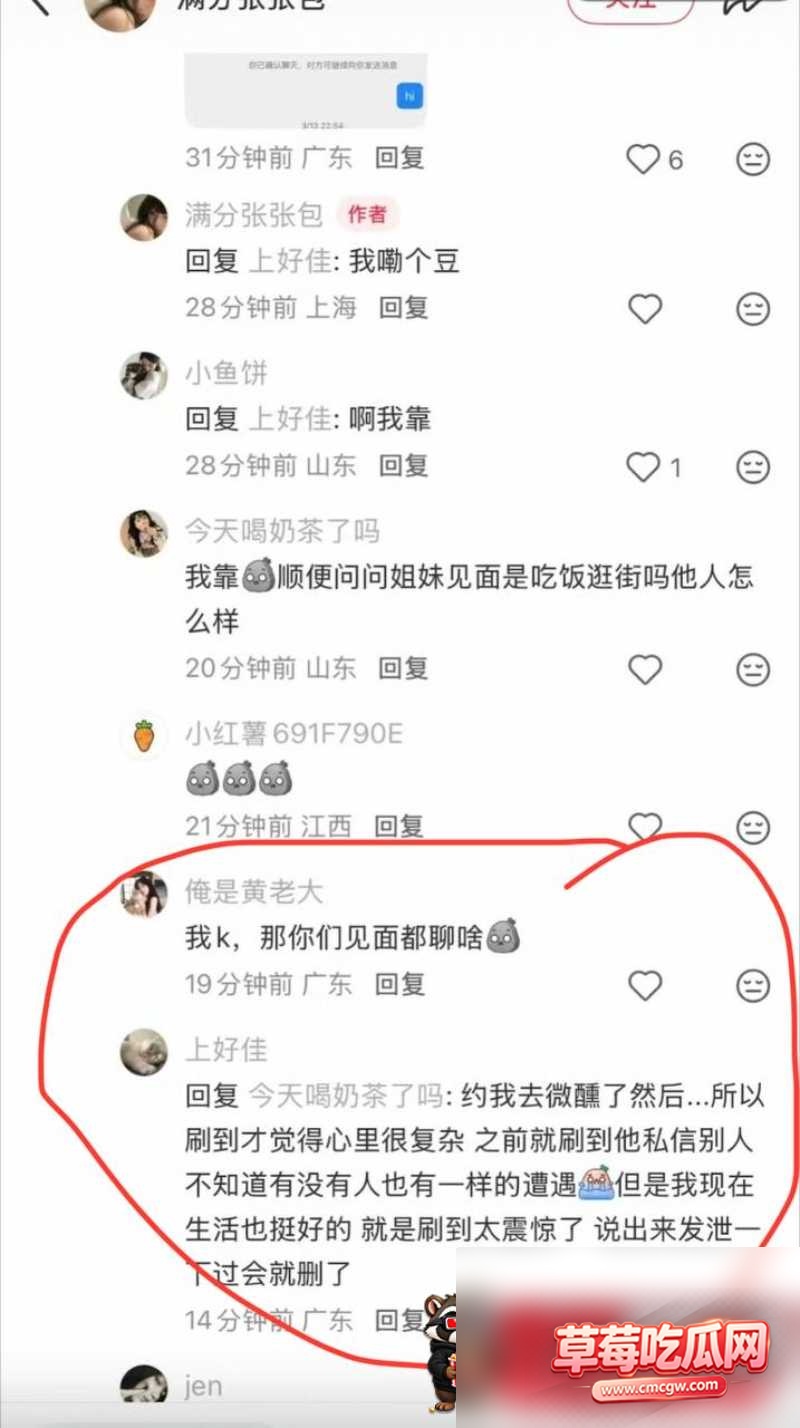Tap the dislike face on 小鱼饼's comment

pyautogui.click(x=753, y=467)
